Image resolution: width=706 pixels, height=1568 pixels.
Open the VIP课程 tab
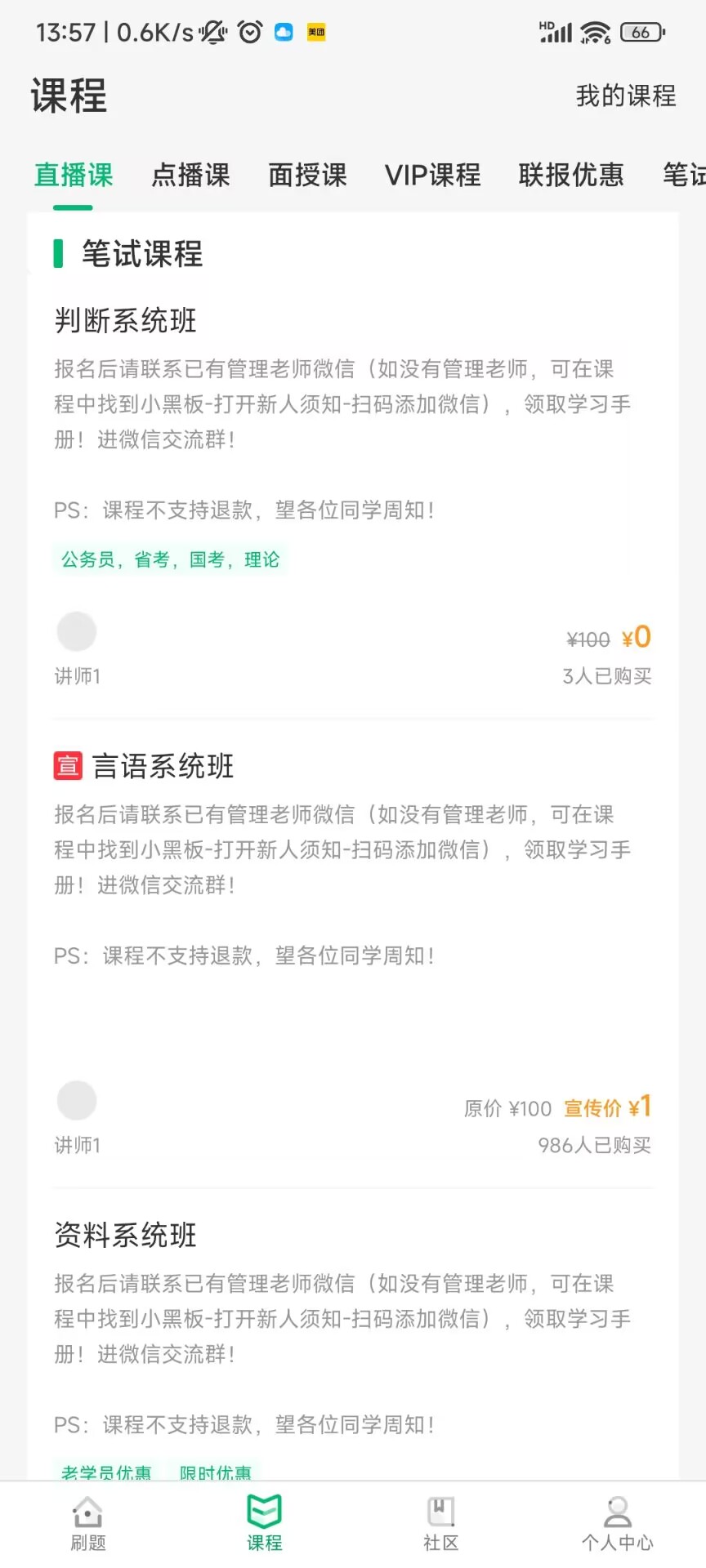click(x=432, y=176)
